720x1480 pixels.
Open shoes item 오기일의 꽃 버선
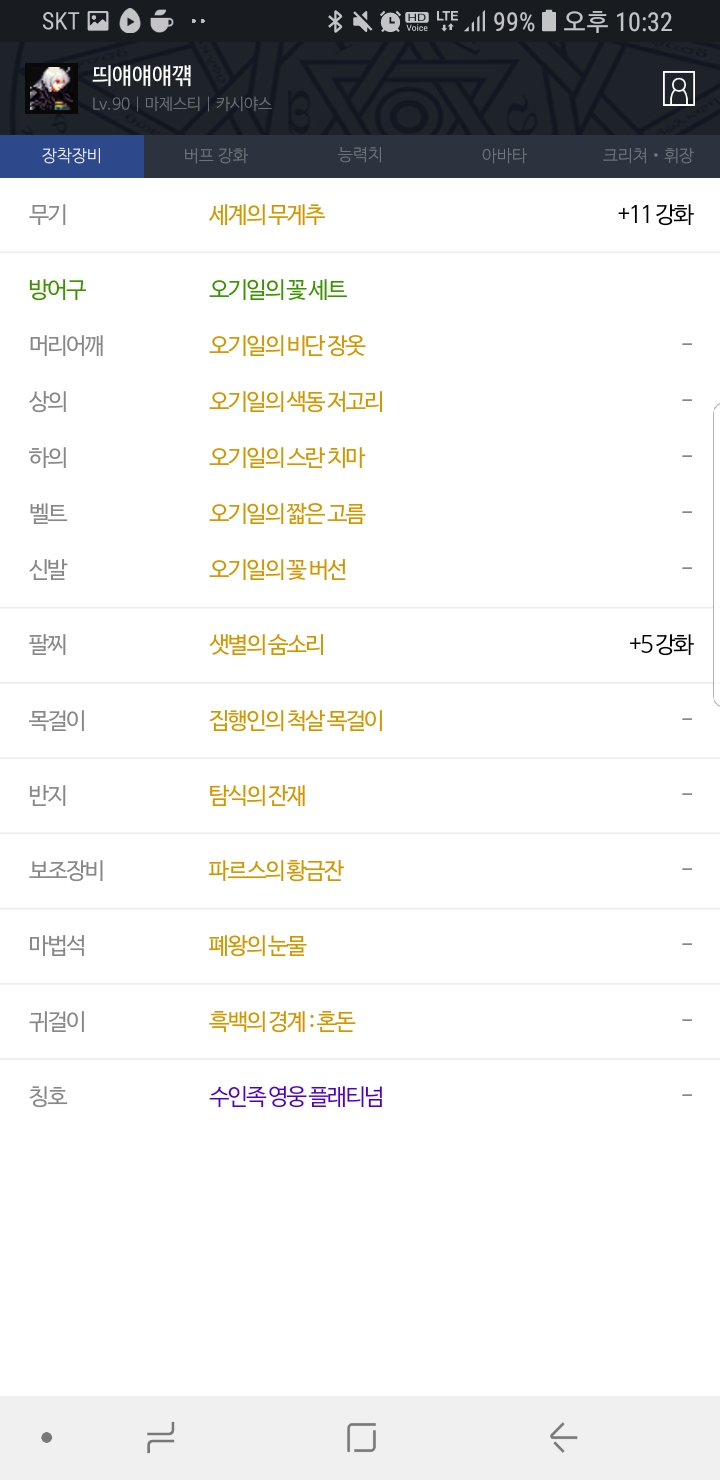point(278,569)
